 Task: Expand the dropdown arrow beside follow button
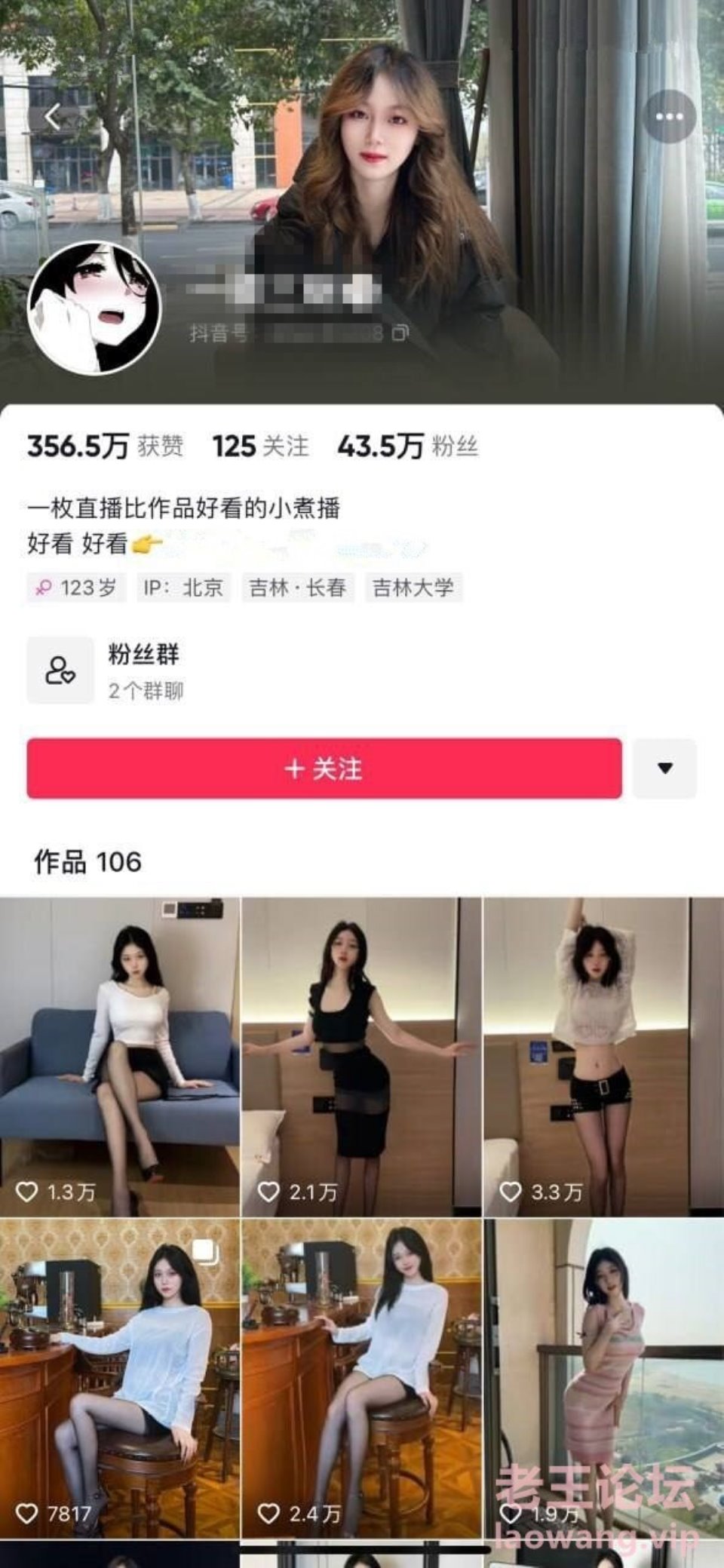(x=664, y=768)
